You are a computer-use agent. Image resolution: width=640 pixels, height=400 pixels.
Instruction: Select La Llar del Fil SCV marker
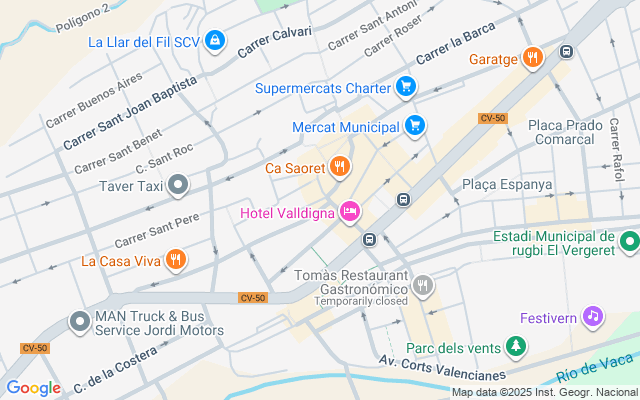click(x=216, y=42)
